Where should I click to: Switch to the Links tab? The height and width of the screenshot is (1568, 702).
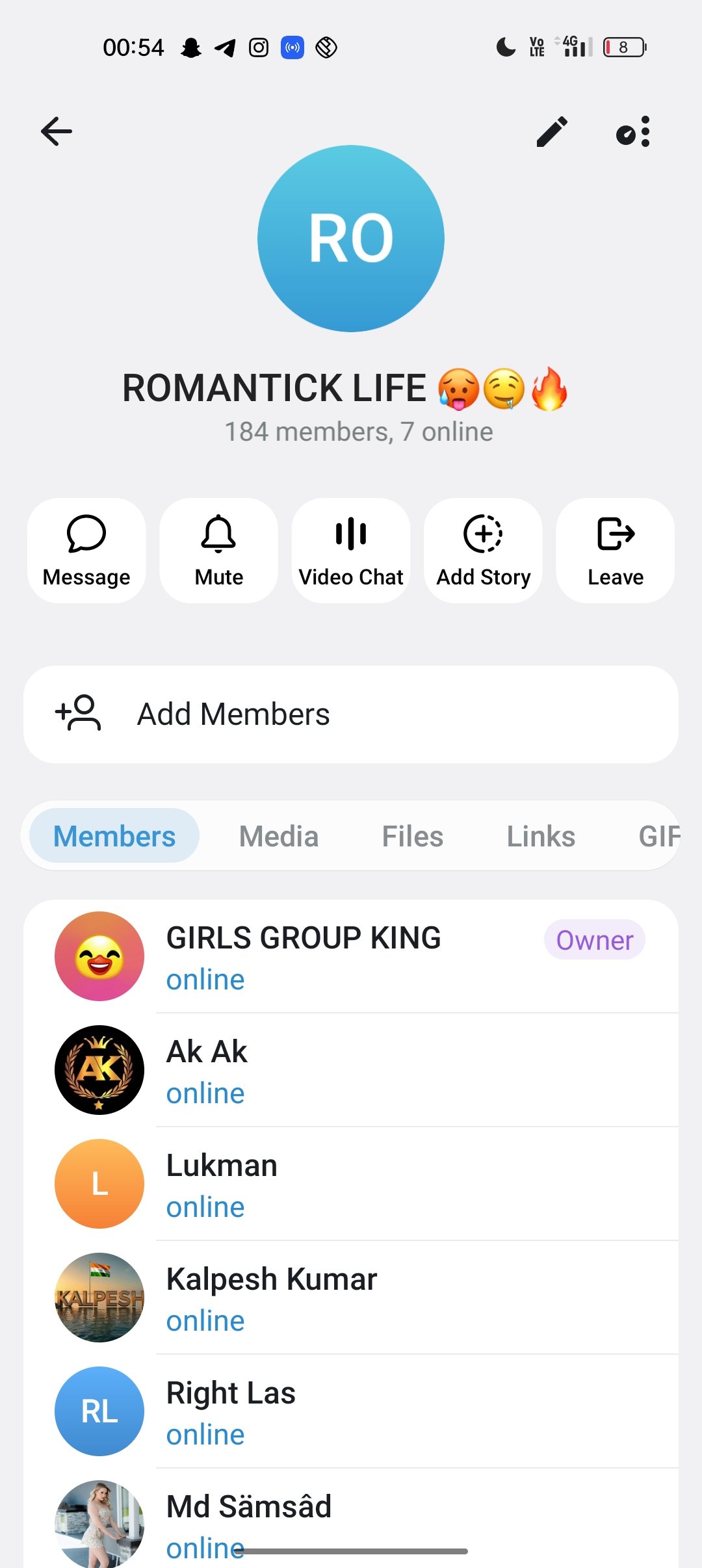[x=541, y=836]
